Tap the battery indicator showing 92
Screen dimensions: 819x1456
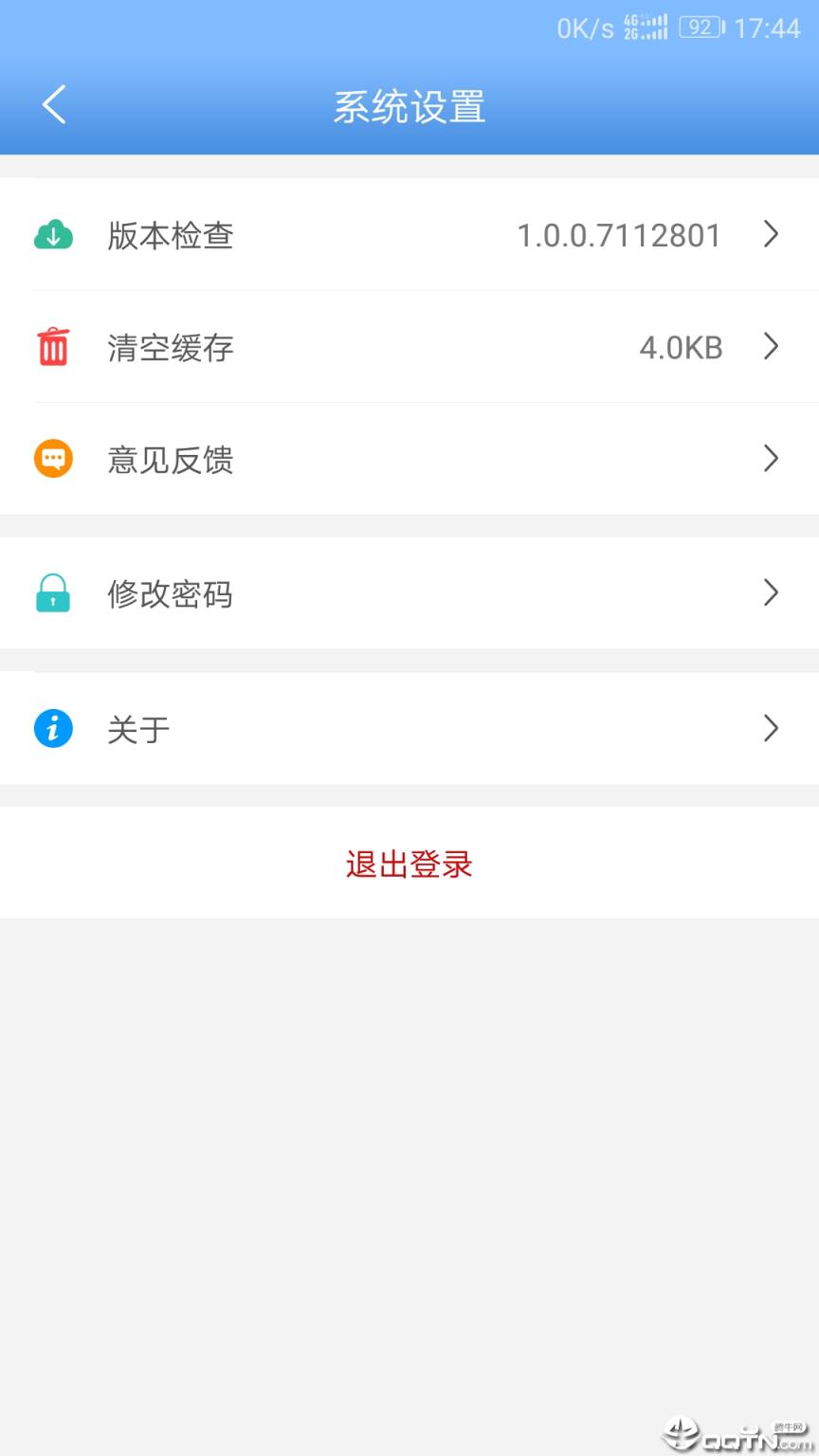tap(701, 26)
